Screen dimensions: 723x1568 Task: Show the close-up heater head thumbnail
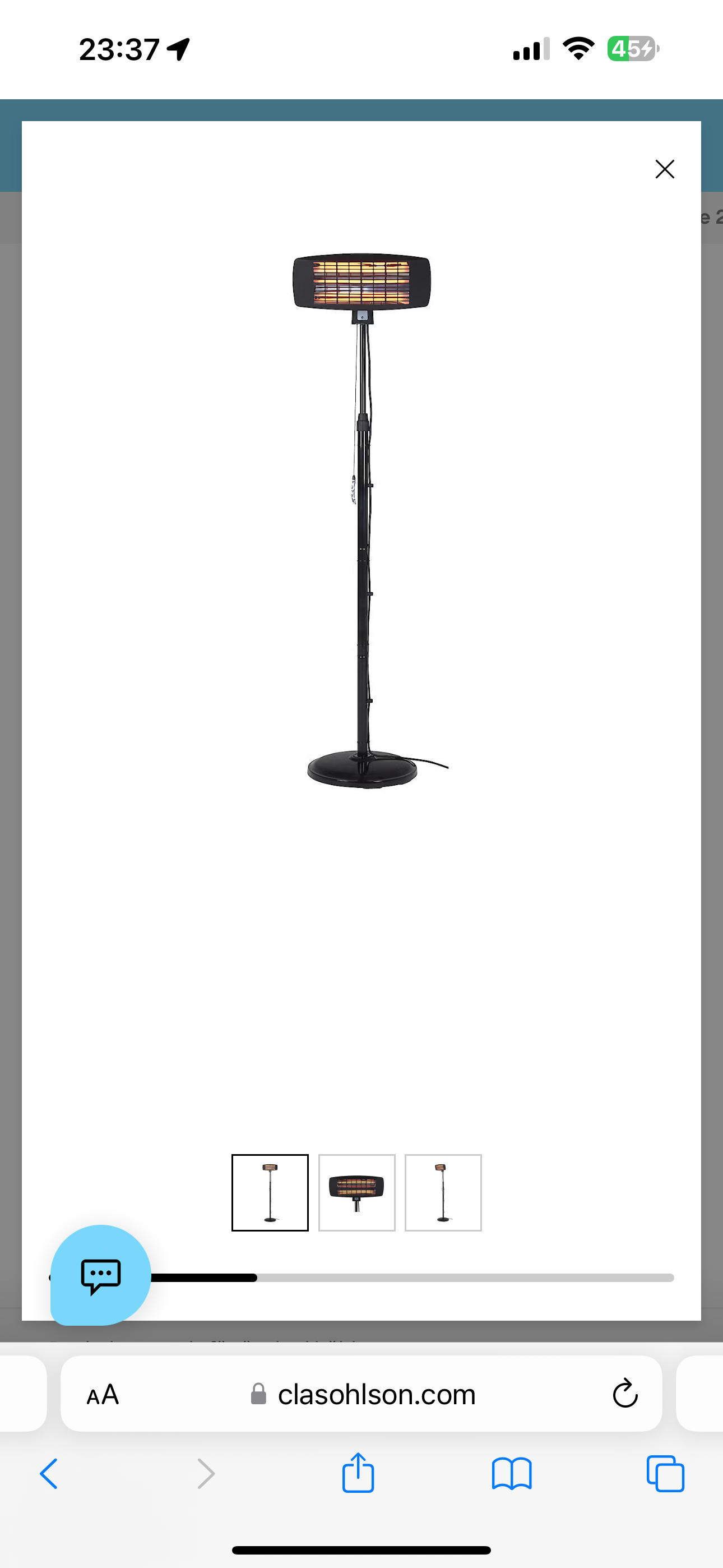point(356,1192)
